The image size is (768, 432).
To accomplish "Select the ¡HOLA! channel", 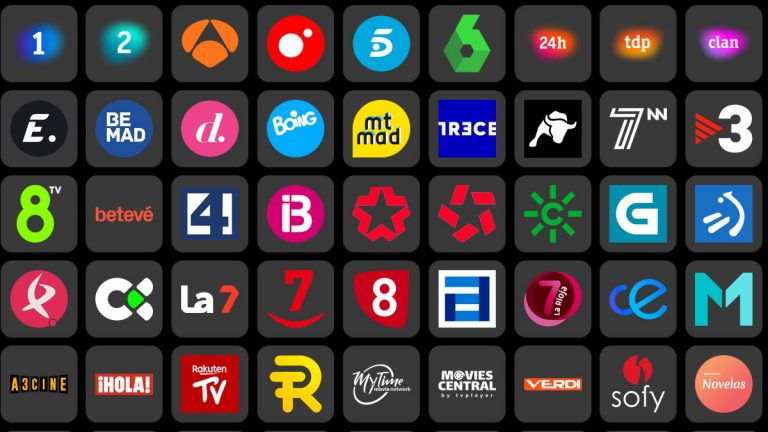I will point(124,384).
